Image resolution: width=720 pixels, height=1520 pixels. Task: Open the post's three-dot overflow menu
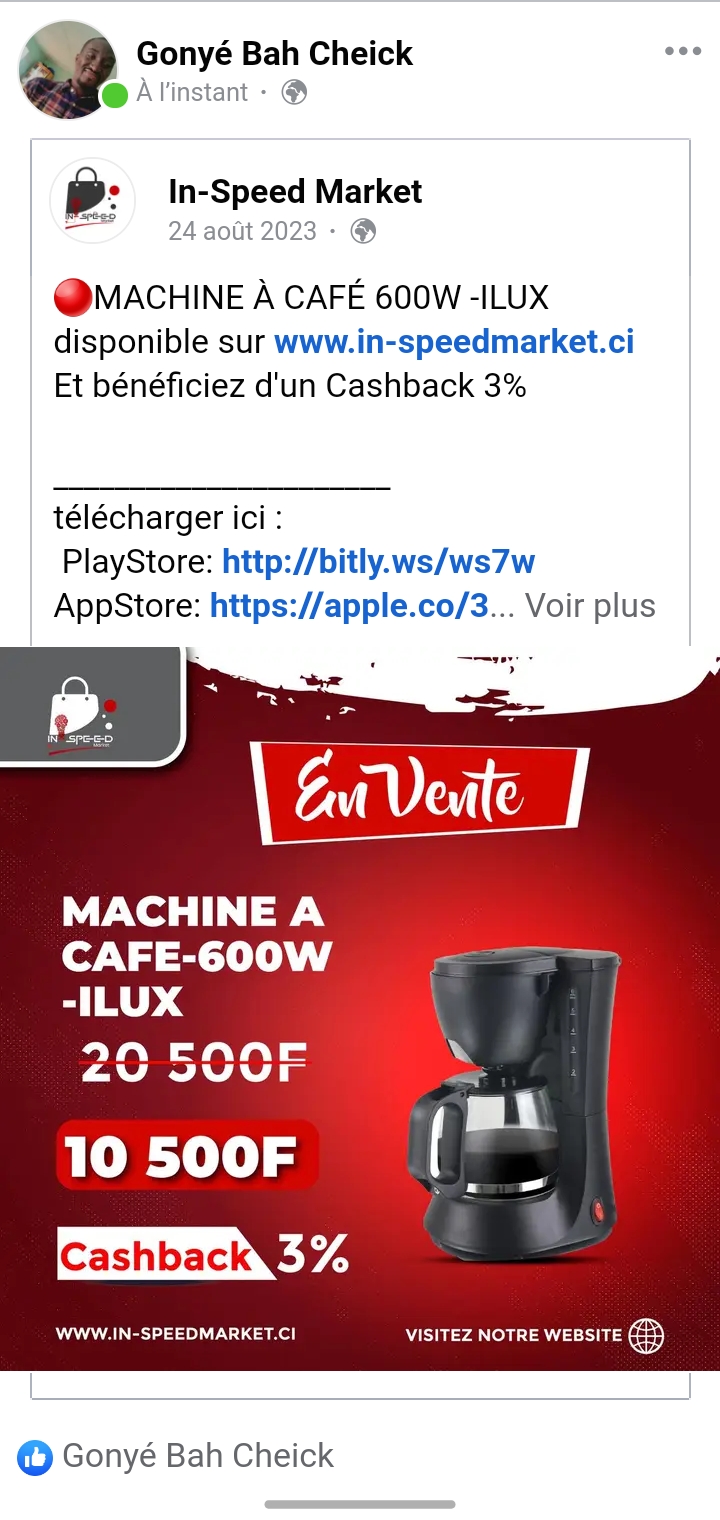click(x=682, y=52)
